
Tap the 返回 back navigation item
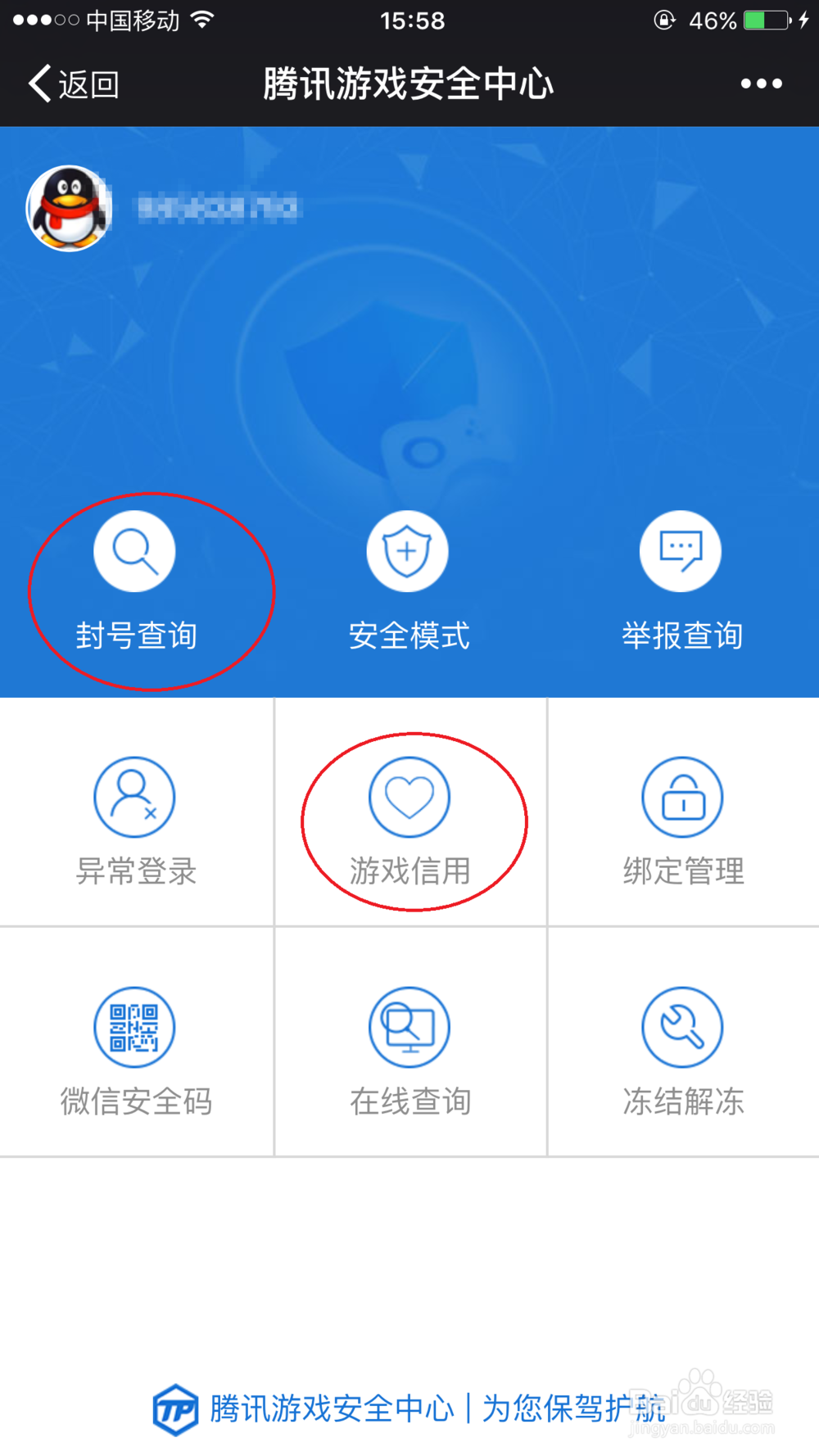click(72, 82)
